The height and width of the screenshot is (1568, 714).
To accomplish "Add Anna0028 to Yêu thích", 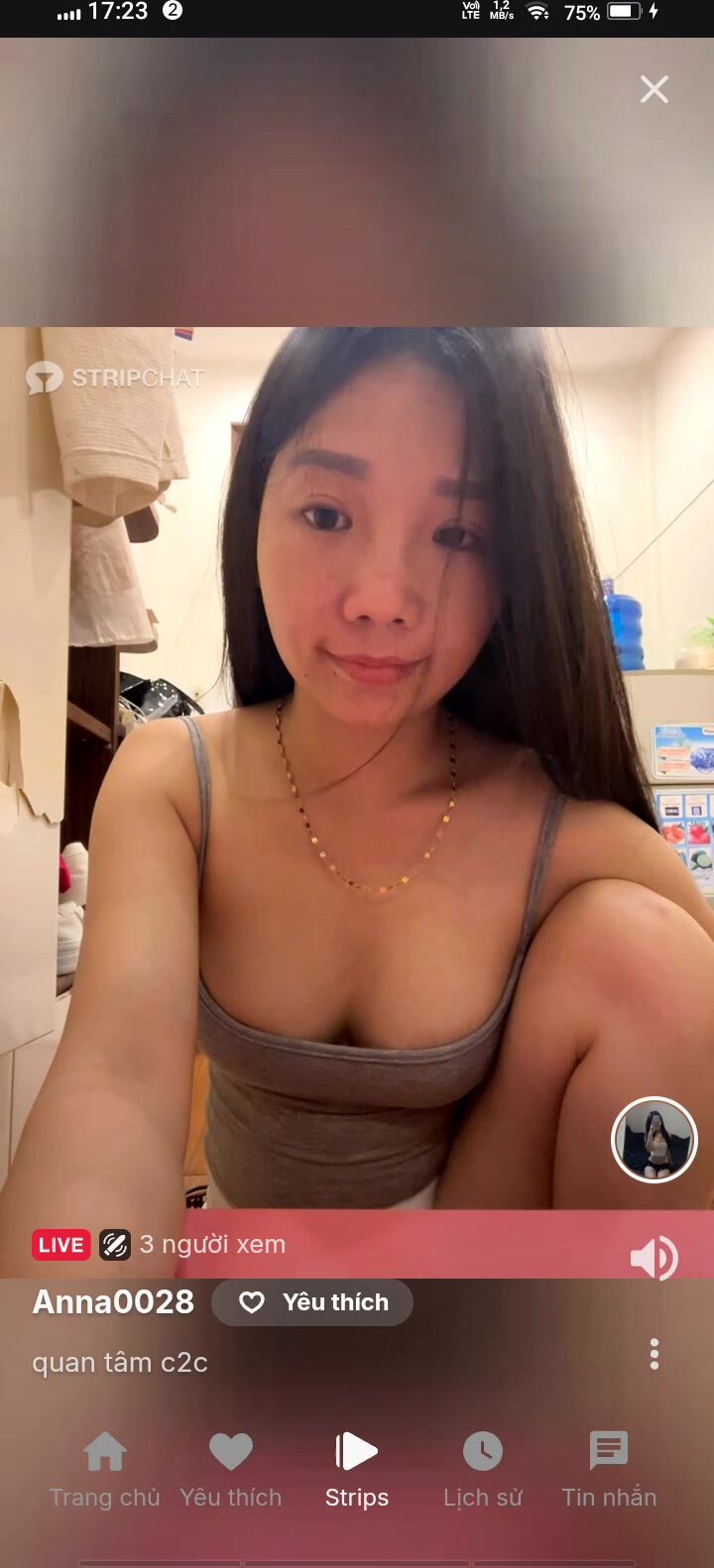I will (312, 1302).
